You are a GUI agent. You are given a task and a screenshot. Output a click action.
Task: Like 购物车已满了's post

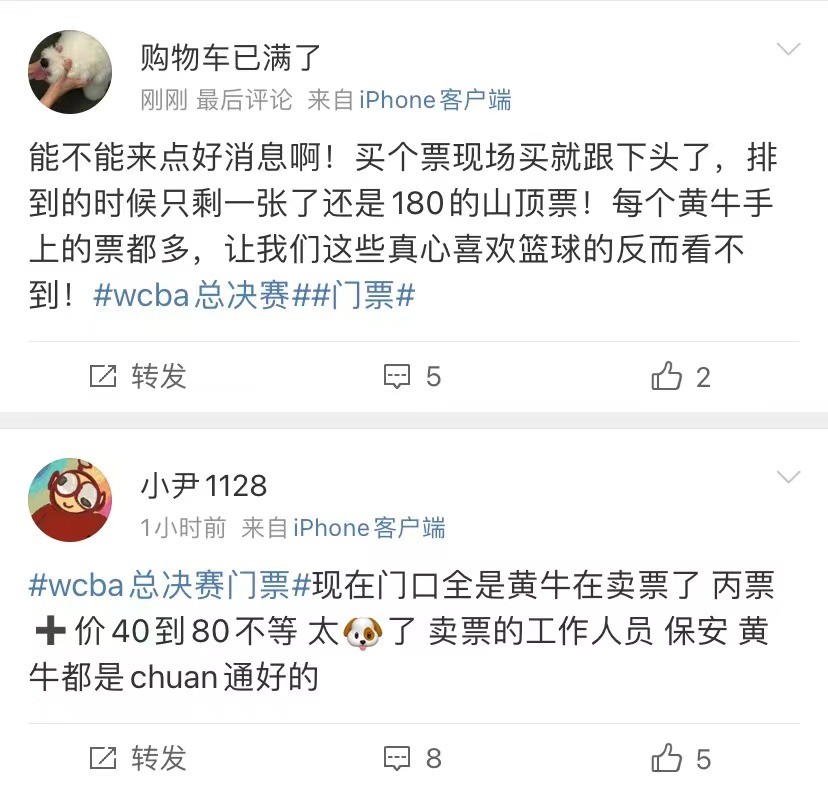tap(681, 376)
